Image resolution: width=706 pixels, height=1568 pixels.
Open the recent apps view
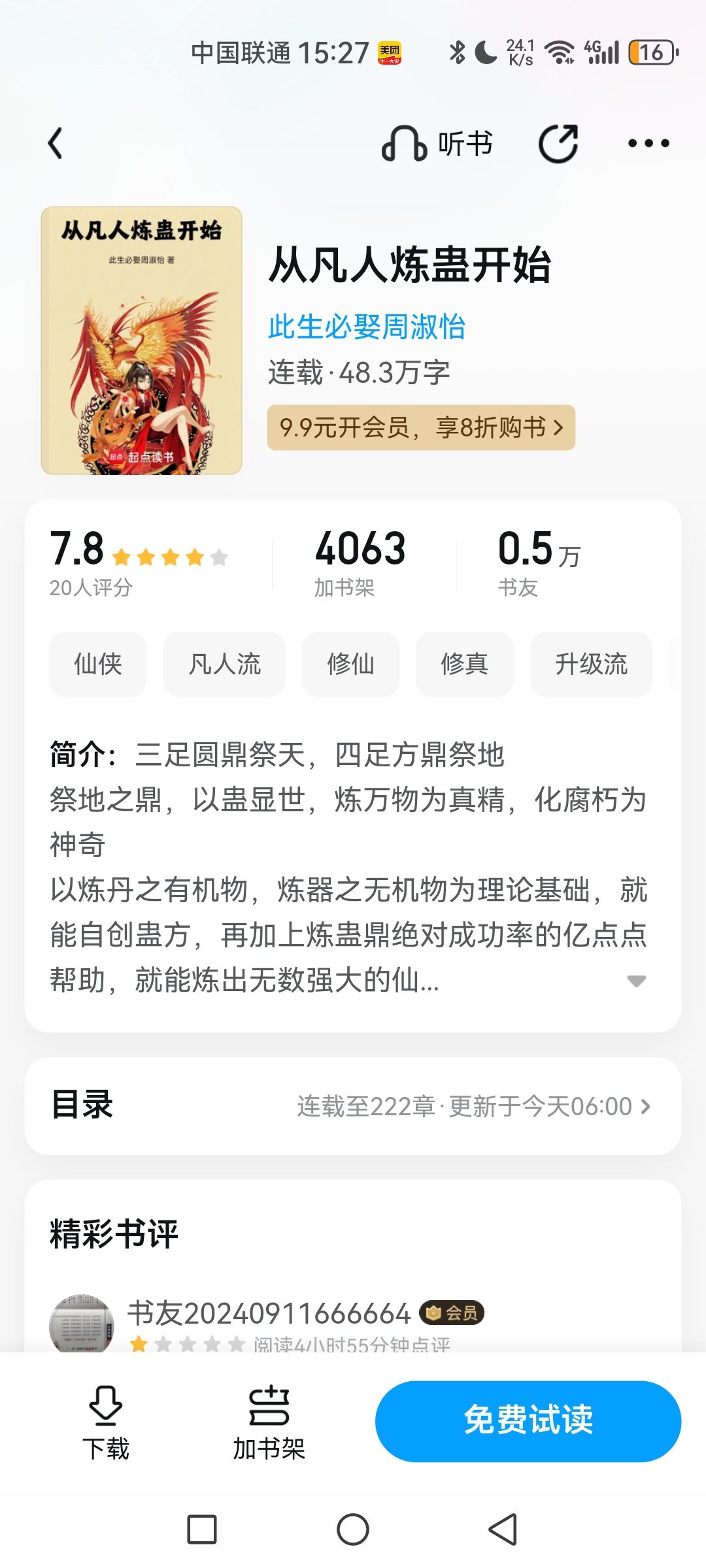(202, 1529)
